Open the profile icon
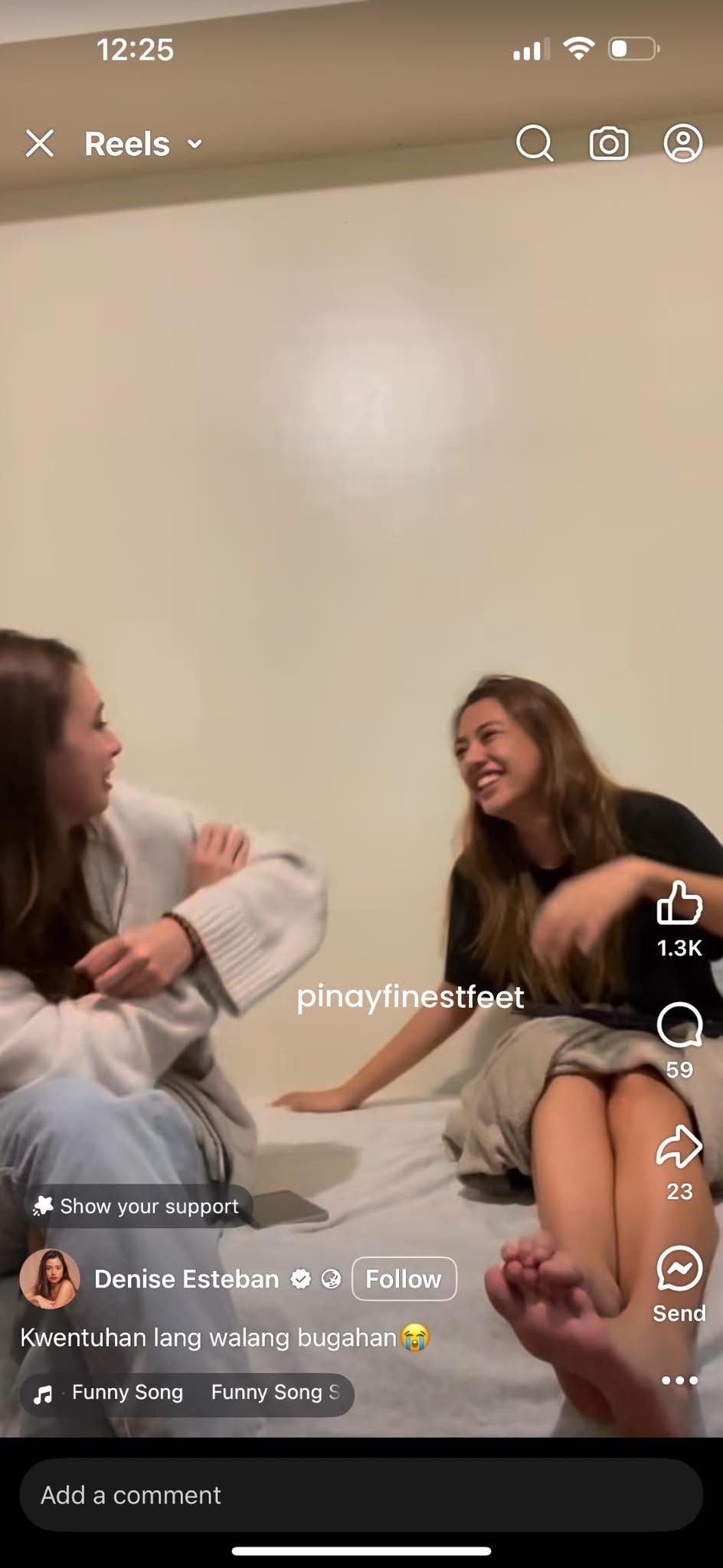Viewport: 723px width, 1568px height. [x=682, y=143]
